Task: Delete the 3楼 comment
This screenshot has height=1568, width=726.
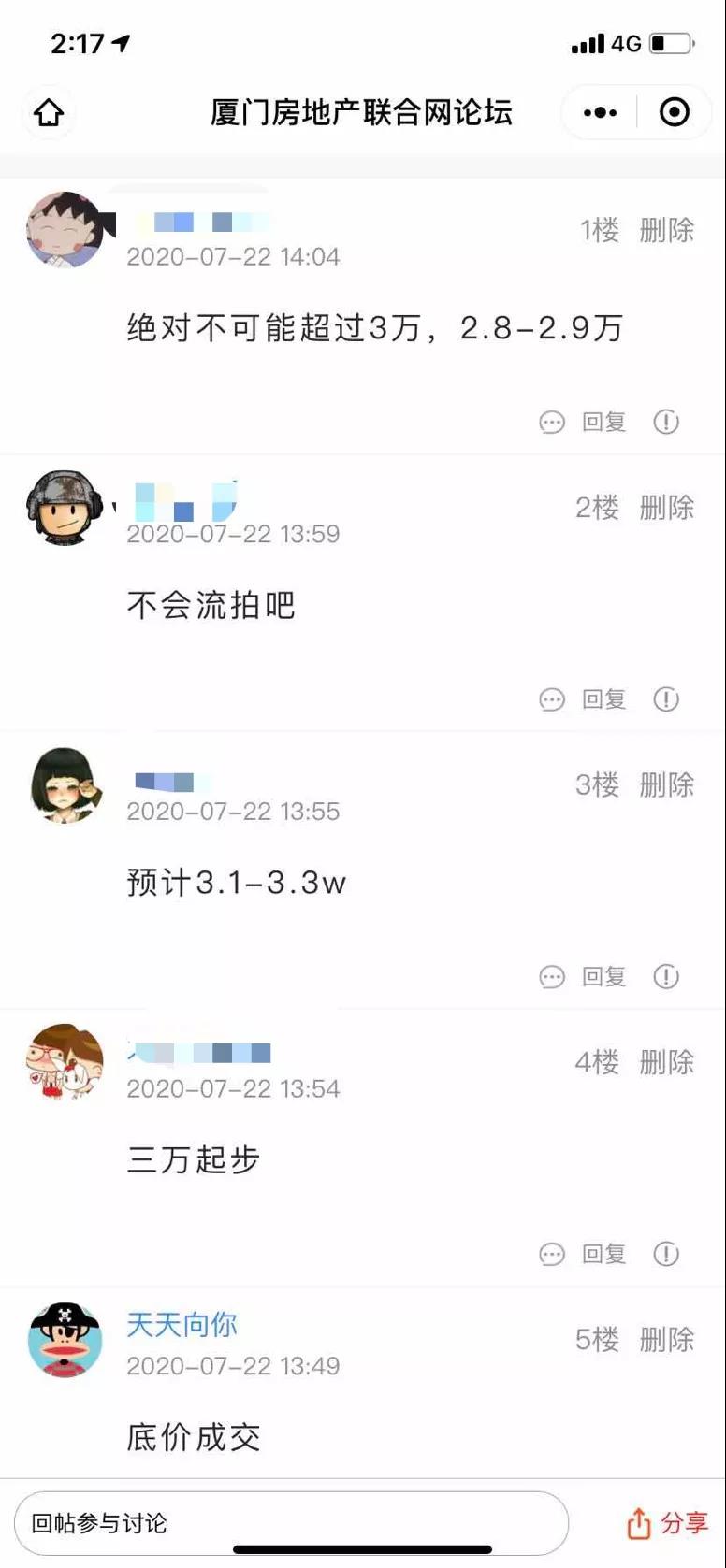Action: tap(666, 785)
